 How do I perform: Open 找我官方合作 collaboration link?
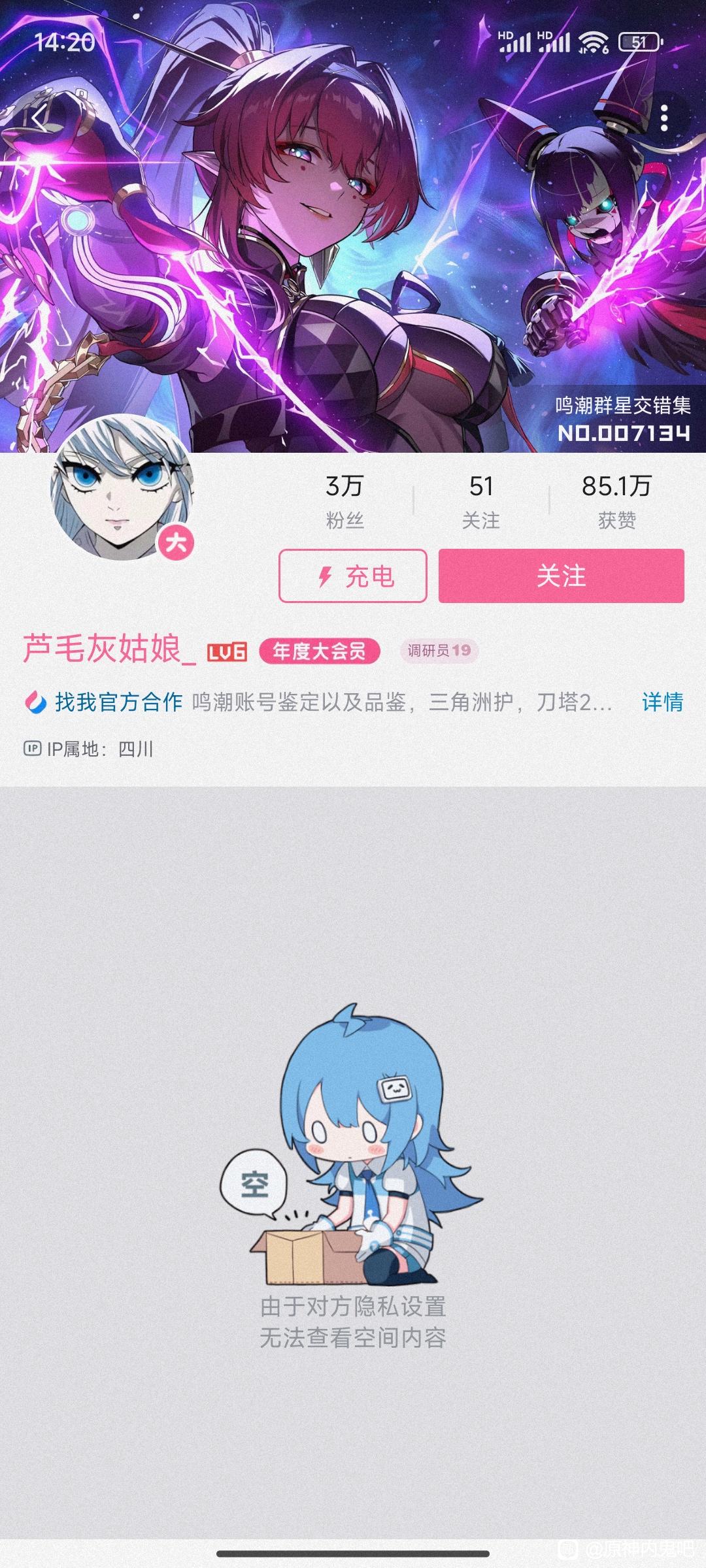[x=105, y=702]
